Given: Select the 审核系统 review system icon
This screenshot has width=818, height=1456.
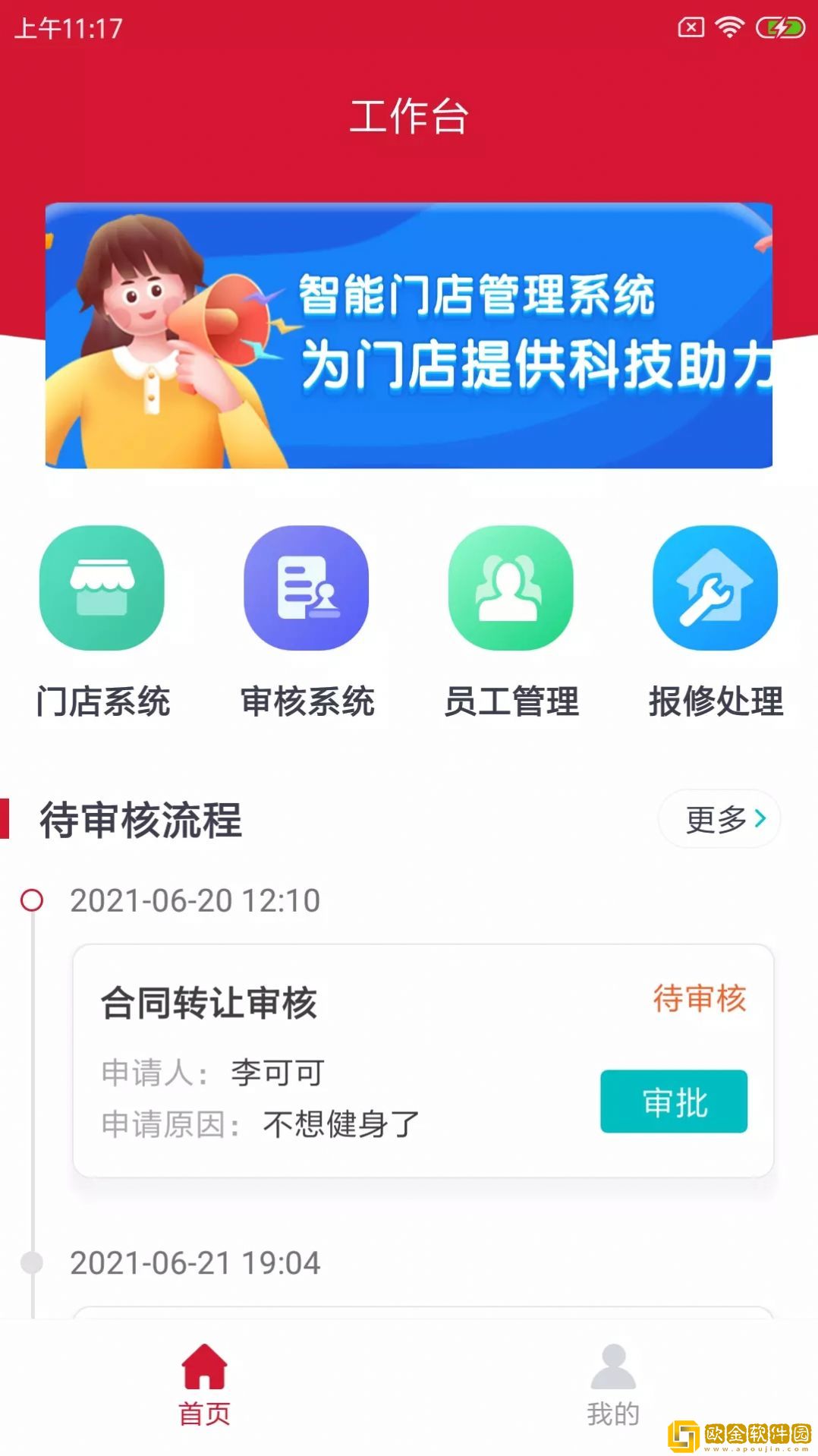Looking at the screenshot, I should tap(308, 591).
